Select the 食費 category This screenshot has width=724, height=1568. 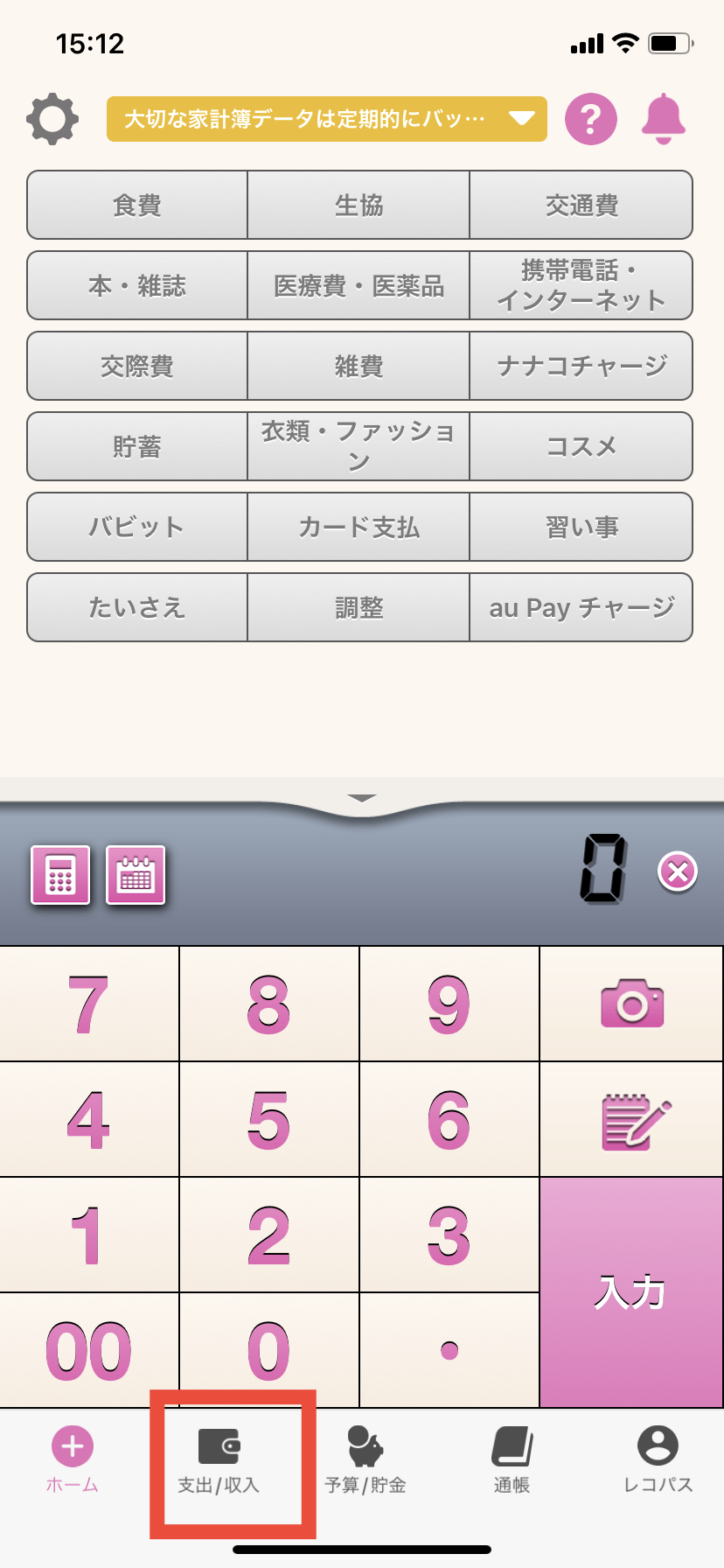[x=137, y=206]
